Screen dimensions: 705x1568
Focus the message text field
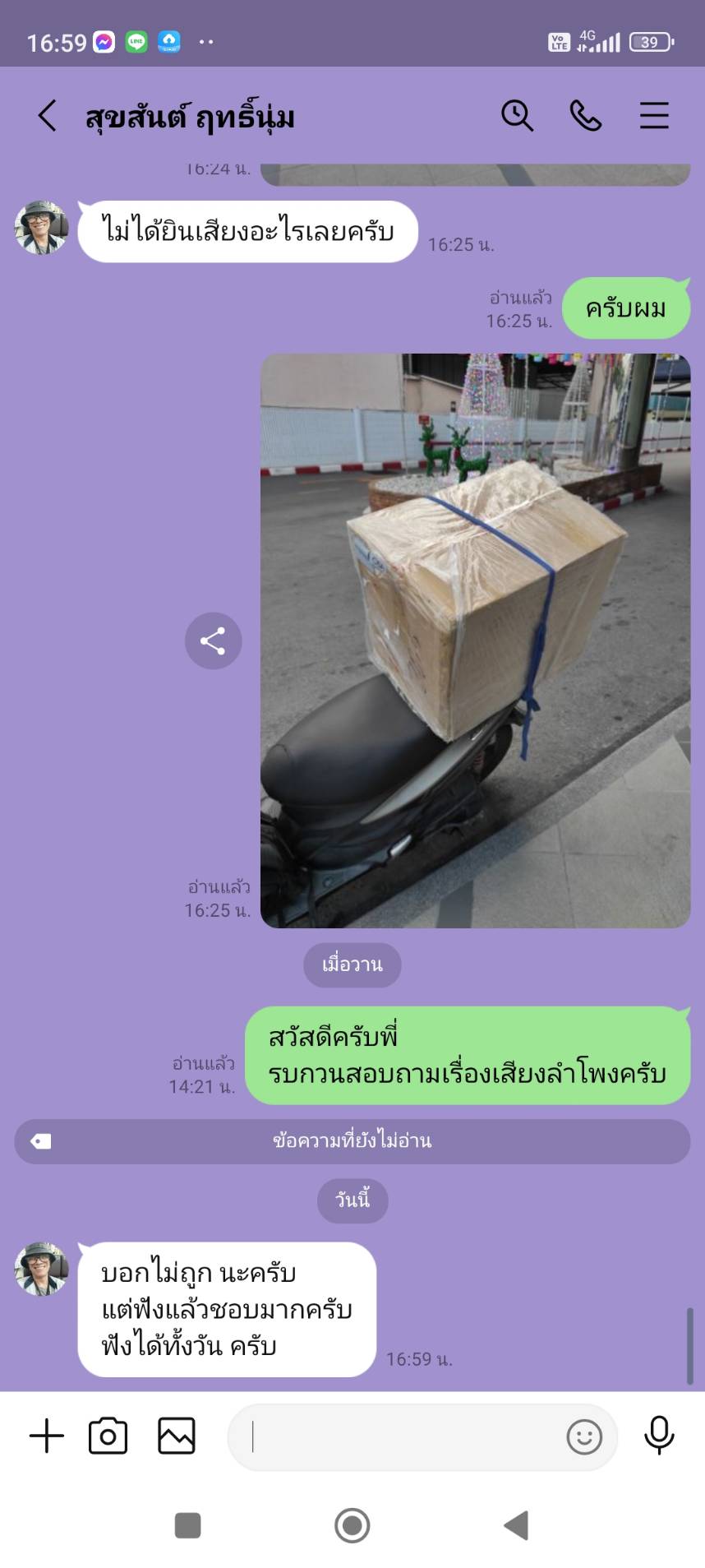[403, 1437]
